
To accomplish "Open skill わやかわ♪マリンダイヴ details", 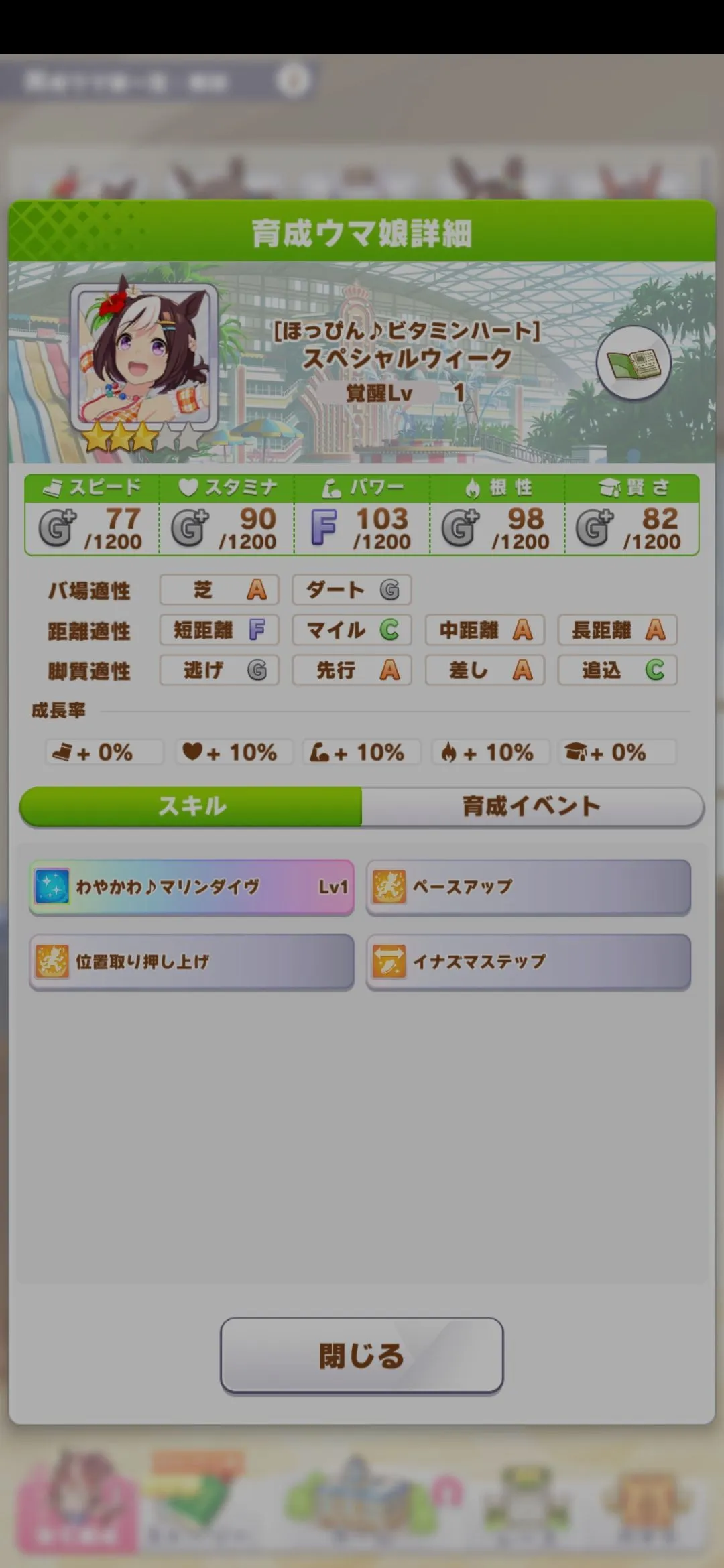I will [x=192, y=887].
